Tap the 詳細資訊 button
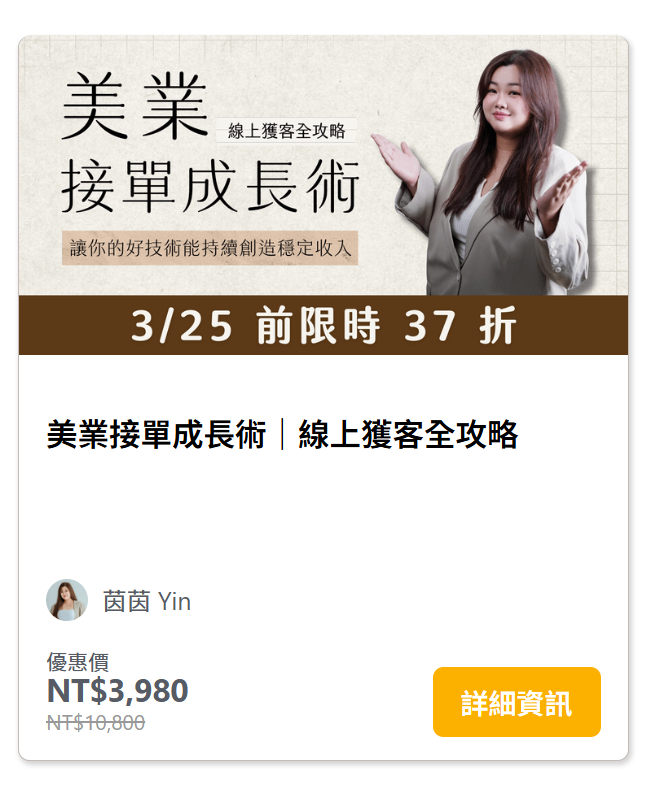This screenshot has width=650, height=800. point(516,702)
